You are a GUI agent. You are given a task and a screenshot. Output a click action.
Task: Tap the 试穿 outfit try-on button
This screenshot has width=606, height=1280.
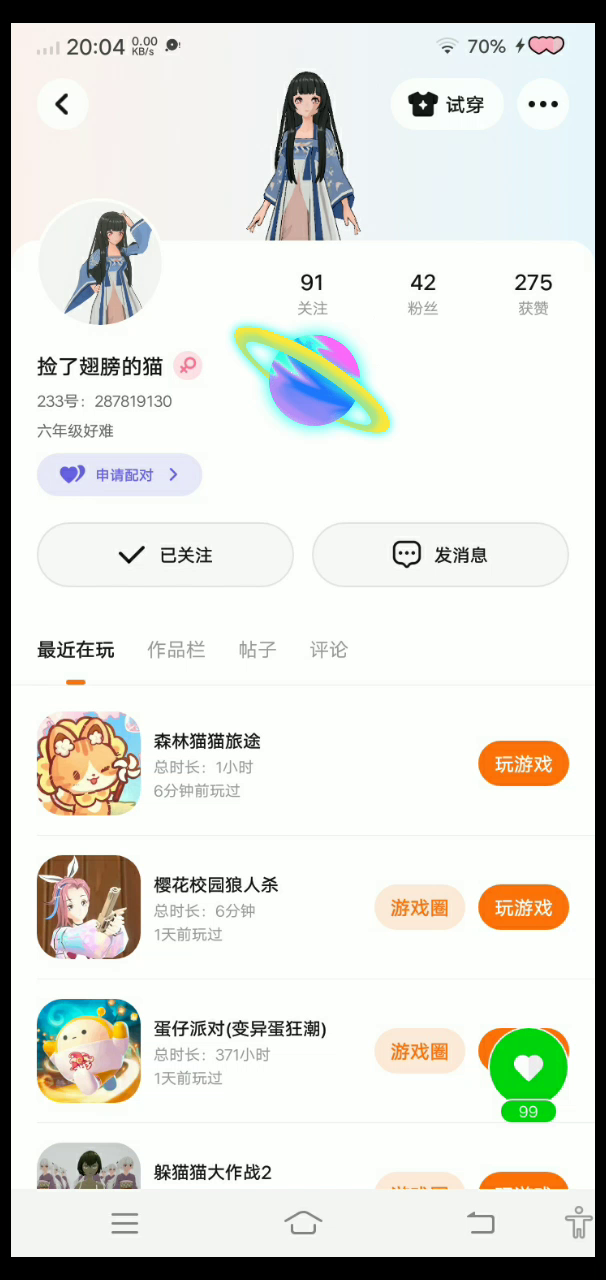pyautogui.click(x=447, y=104)
